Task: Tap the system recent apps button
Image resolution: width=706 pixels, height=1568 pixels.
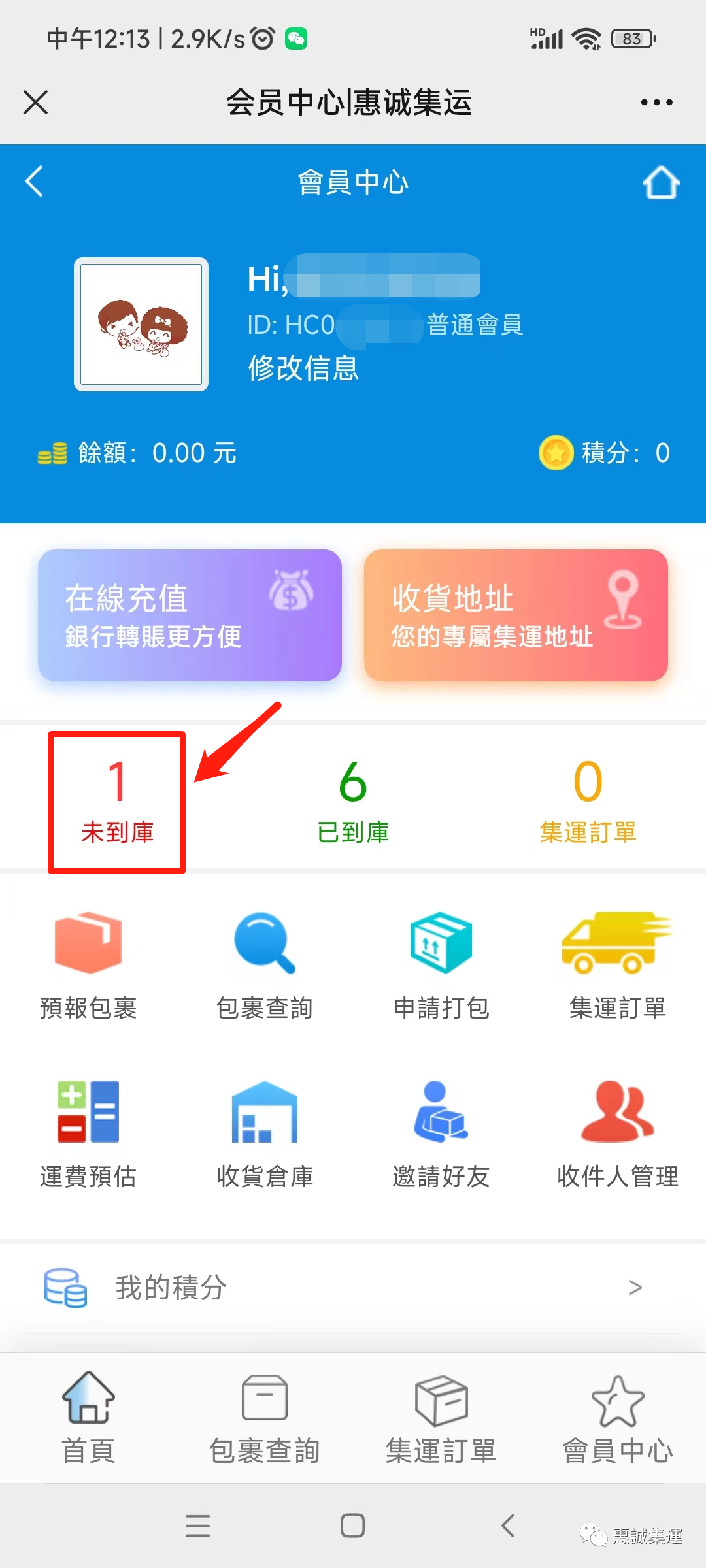Action: [x=197, y=1526]
